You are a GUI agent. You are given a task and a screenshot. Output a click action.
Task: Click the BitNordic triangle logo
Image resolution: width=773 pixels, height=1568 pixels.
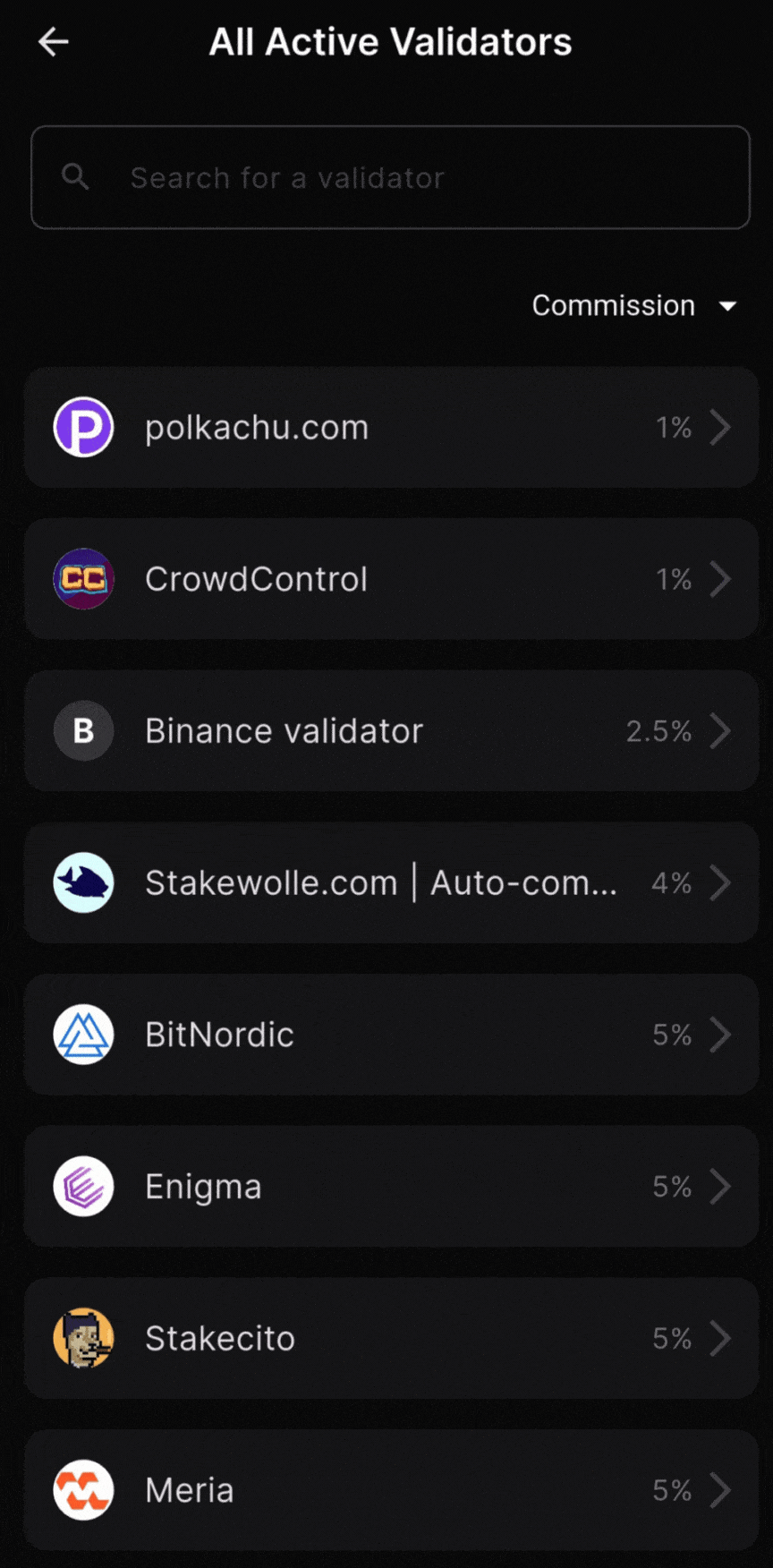(82, 1035)
